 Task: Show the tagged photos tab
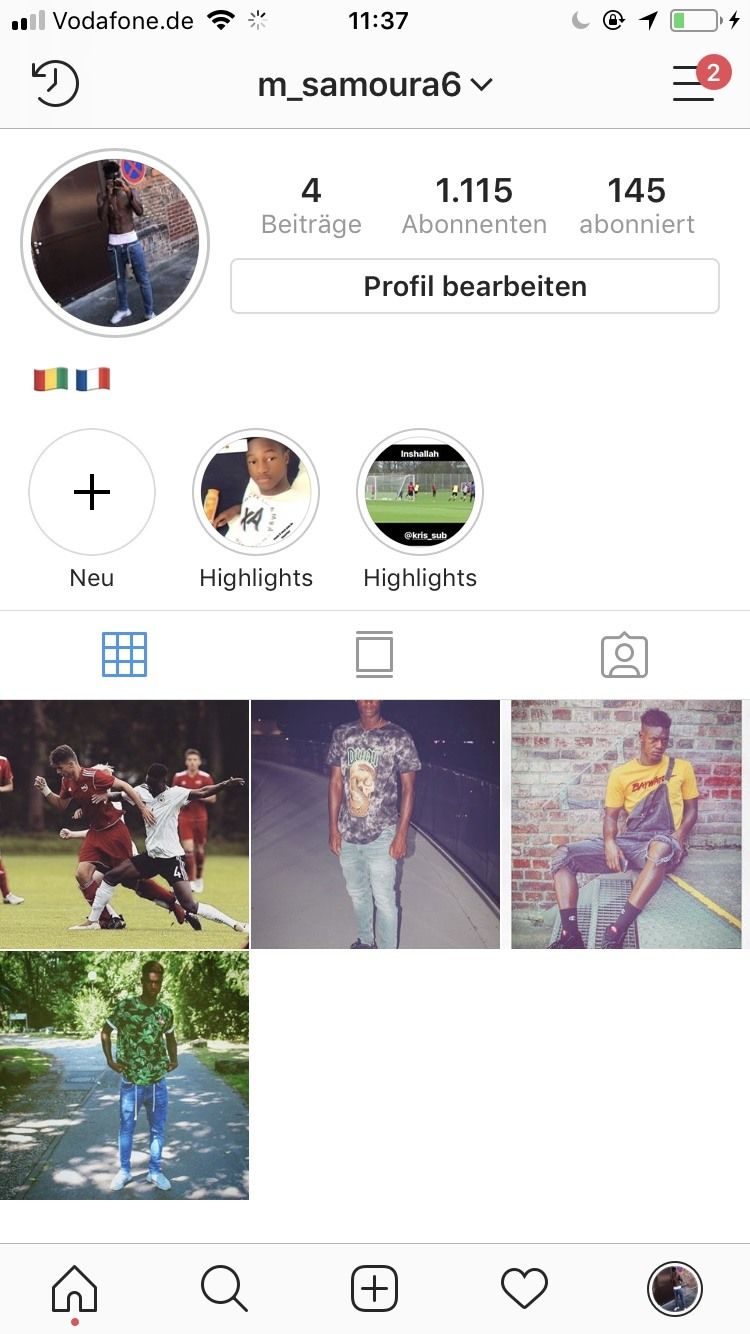624,655
